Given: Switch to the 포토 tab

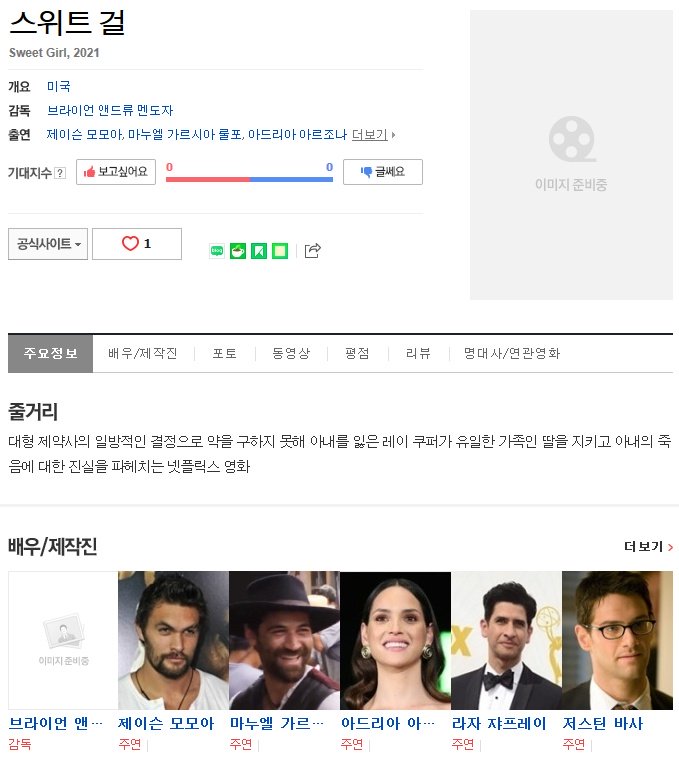Looking at the screenshot, I should point(225,354).
